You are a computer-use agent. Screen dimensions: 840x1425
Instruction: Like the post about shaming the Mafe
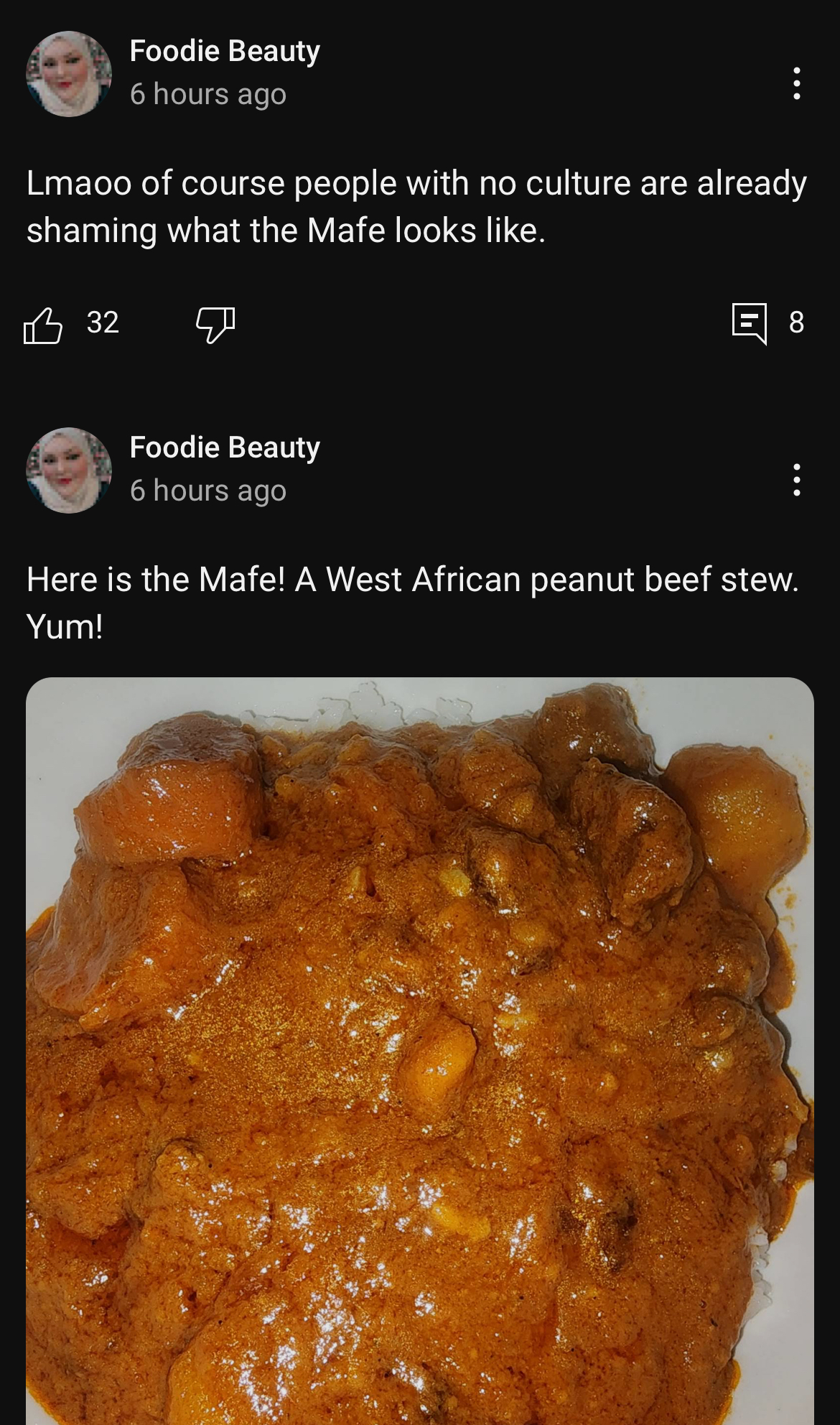(x=43, y=325)
